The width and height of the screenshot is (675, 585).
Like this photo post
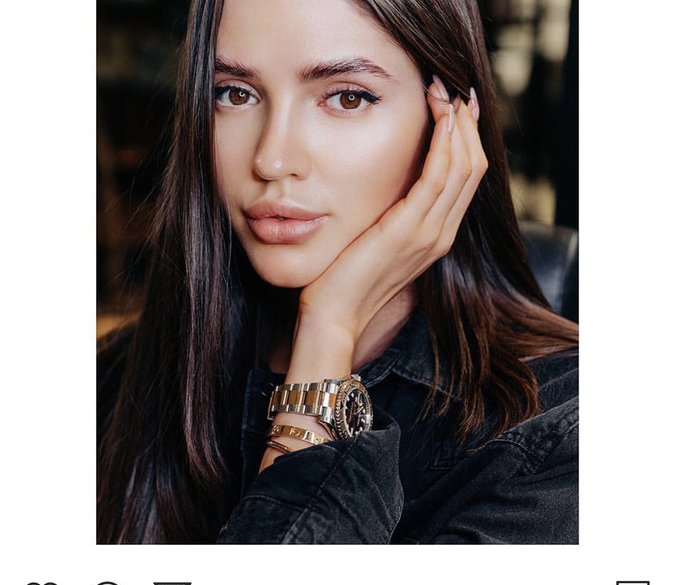coord(41,583)
